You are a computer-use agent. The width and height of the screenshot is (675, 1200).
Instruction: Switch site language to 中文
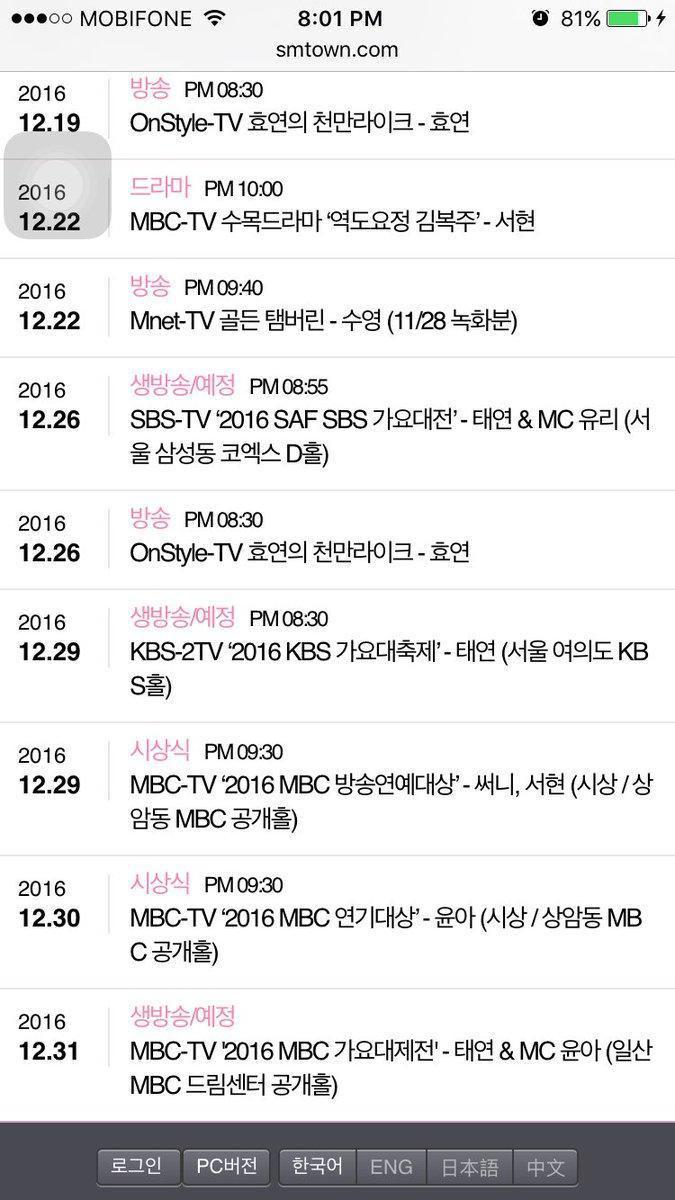point(546,1167)
